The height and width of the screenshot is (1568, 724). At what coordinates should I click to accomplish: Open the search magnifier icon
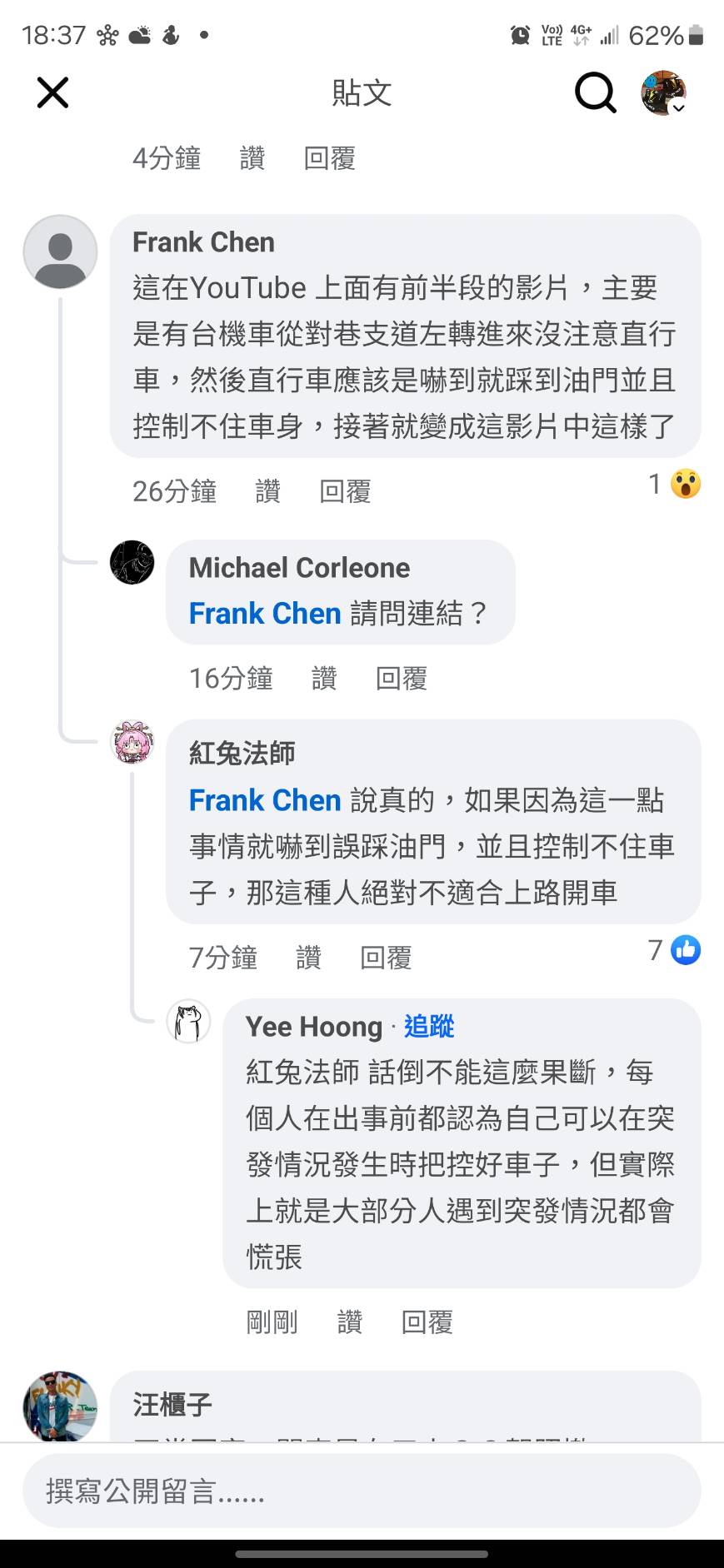pyautogui.click(x=595, y=92)
